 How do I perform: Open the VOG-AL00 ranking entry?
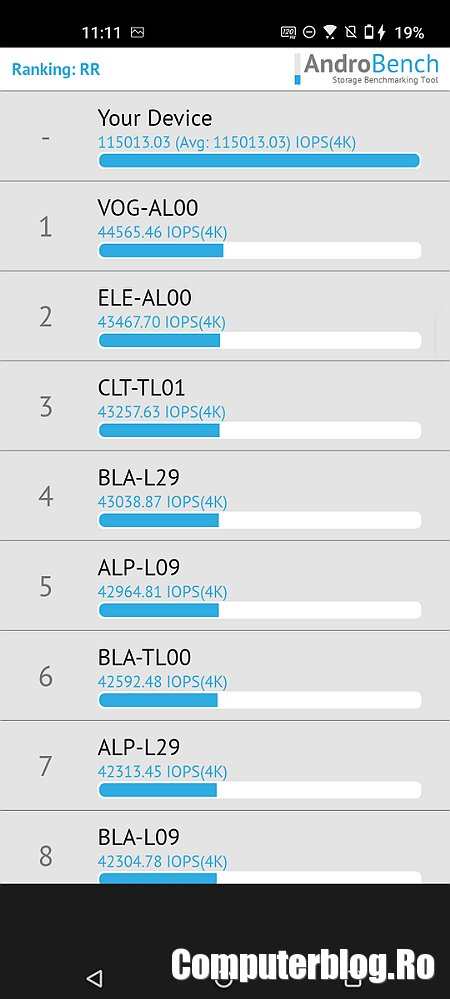(225, 227)
